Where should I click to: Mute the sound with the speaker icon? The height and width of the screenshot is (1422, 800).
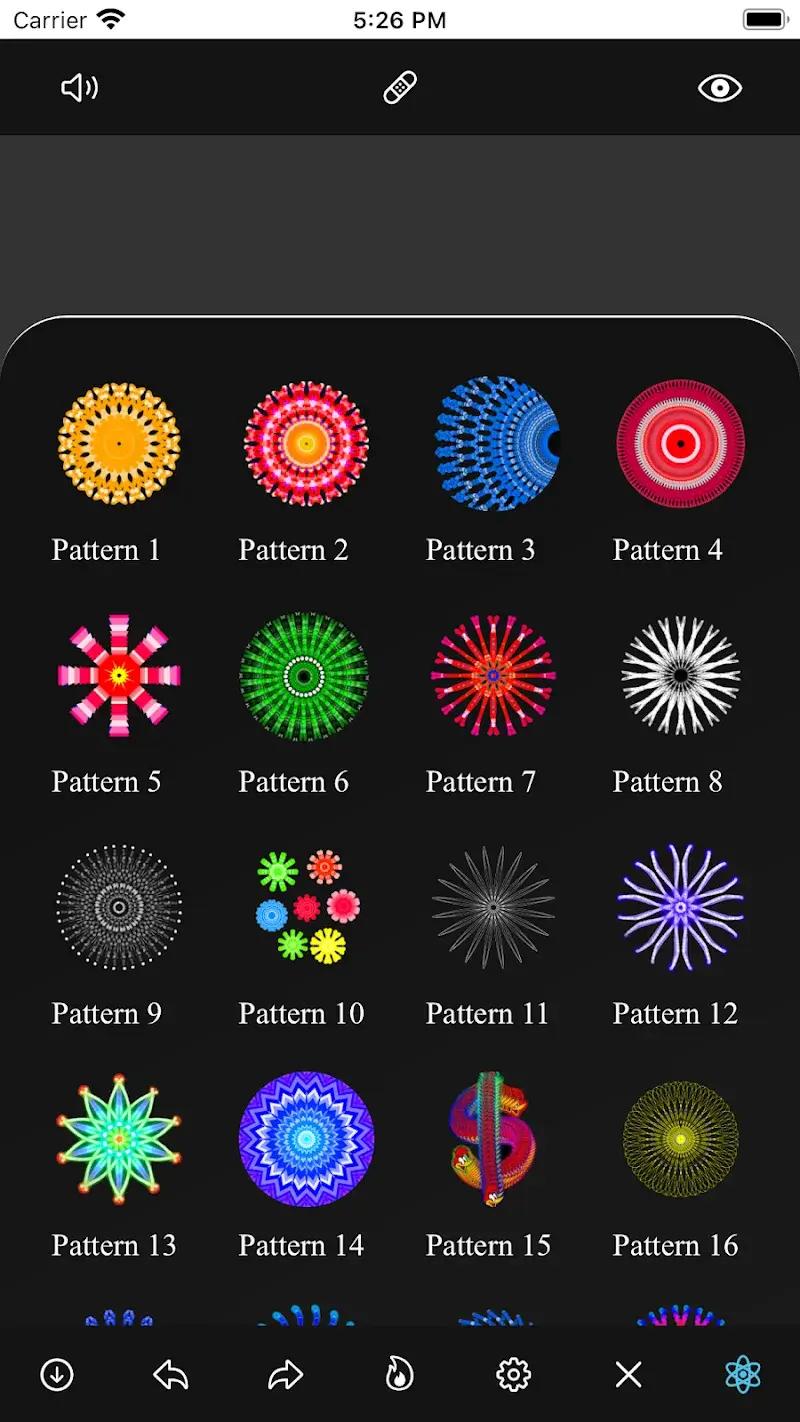pyautogui.click(x=79, y=87)
